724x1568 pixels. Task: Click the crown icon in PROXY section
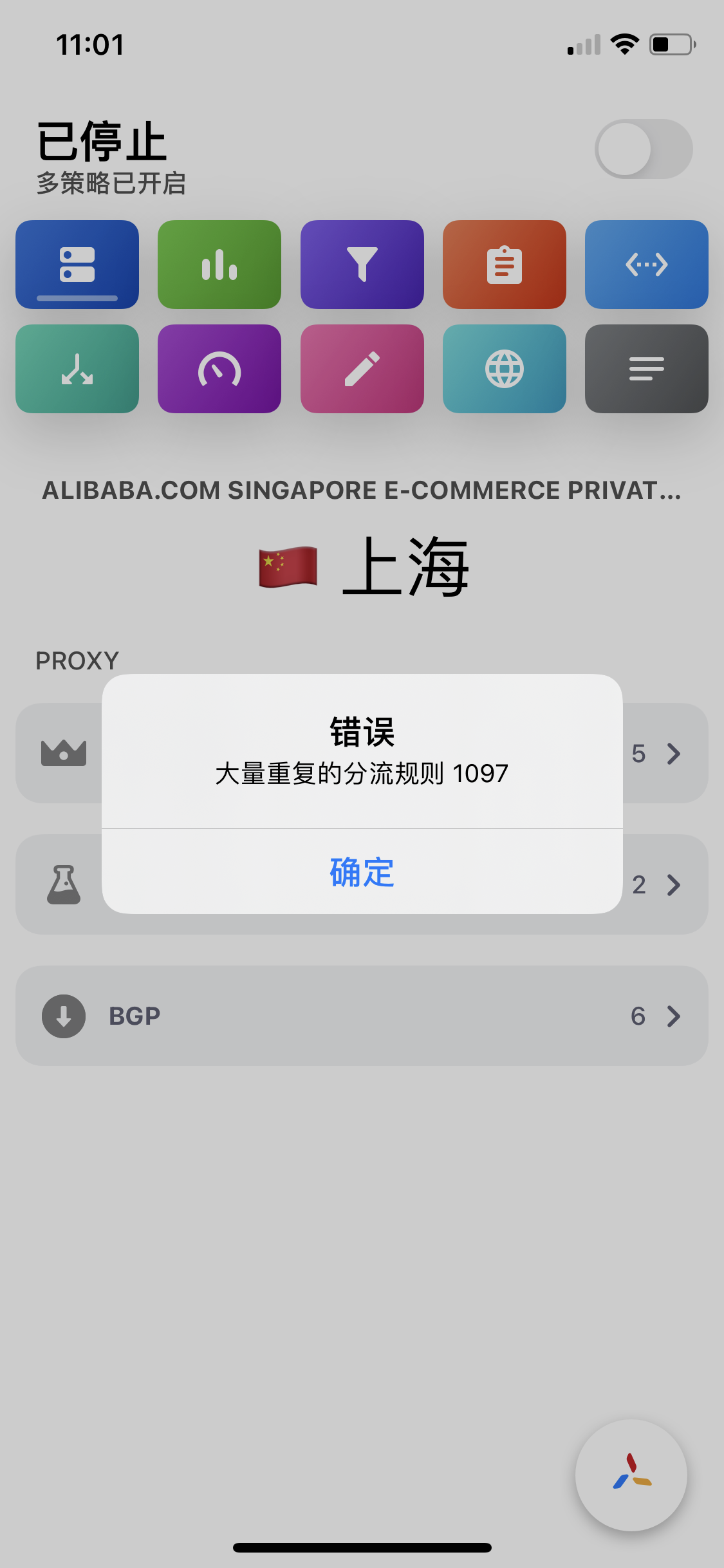pyautogui.click(x=63, y=753)
